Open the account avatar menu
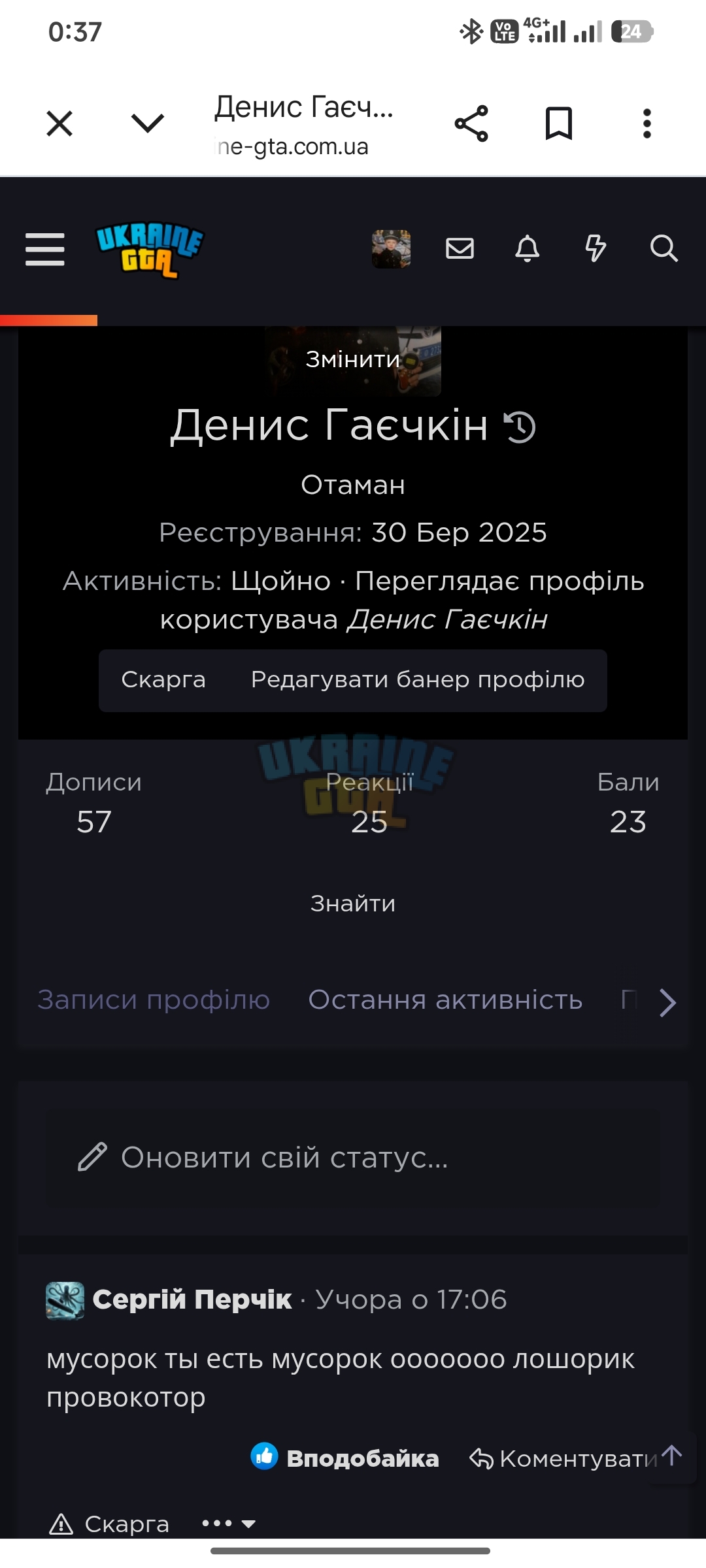 pyautogui.click(x=391, y=249)
